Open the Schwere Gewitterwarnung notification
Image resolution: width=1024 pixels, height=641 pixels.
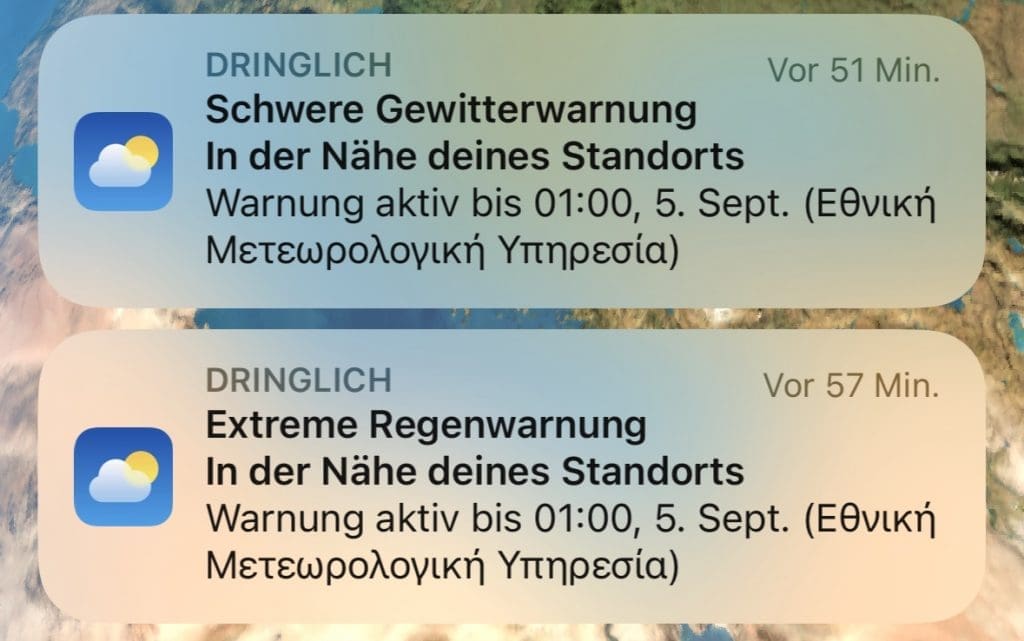(510, 160)
